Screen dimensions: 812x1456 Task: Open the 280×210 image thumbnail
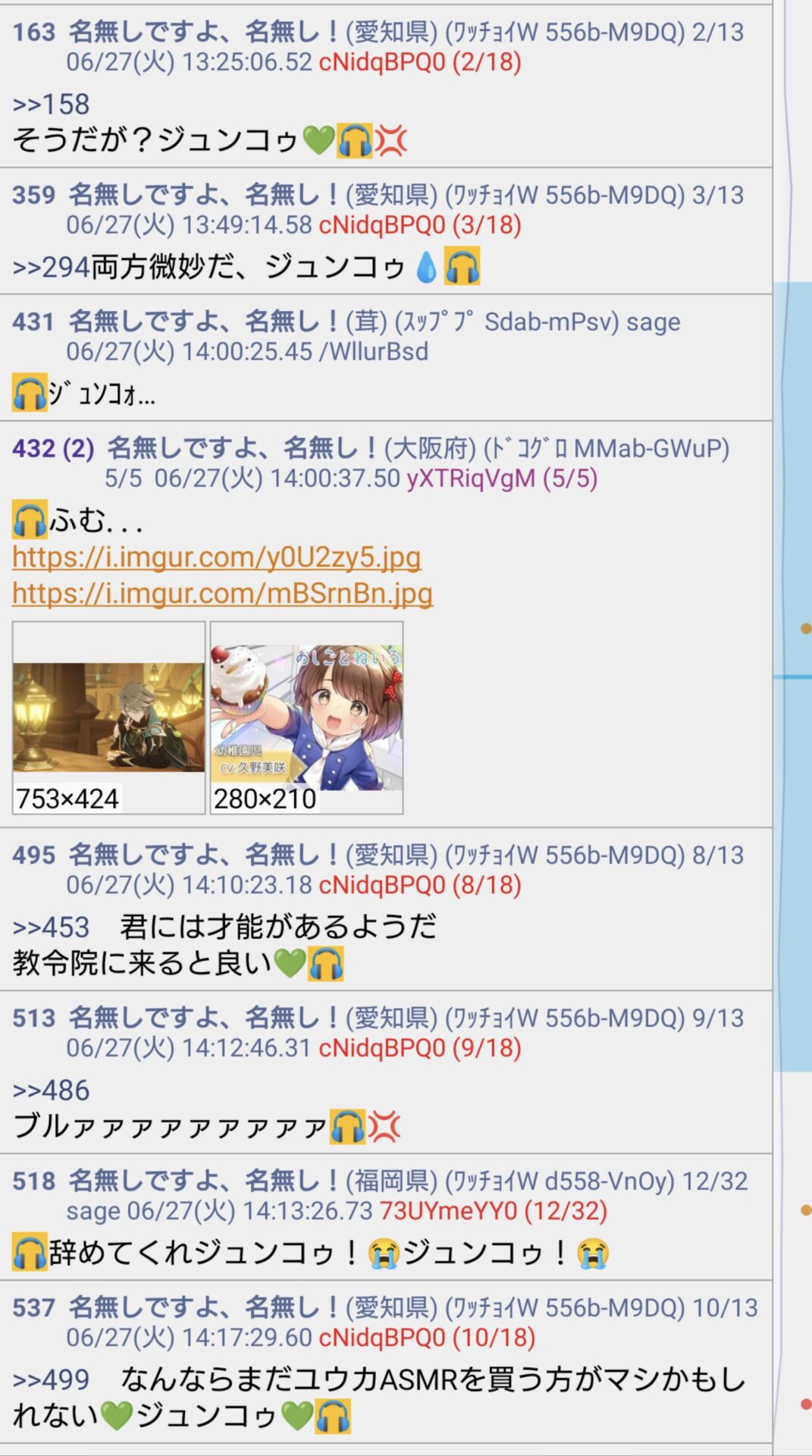(306, 717)
